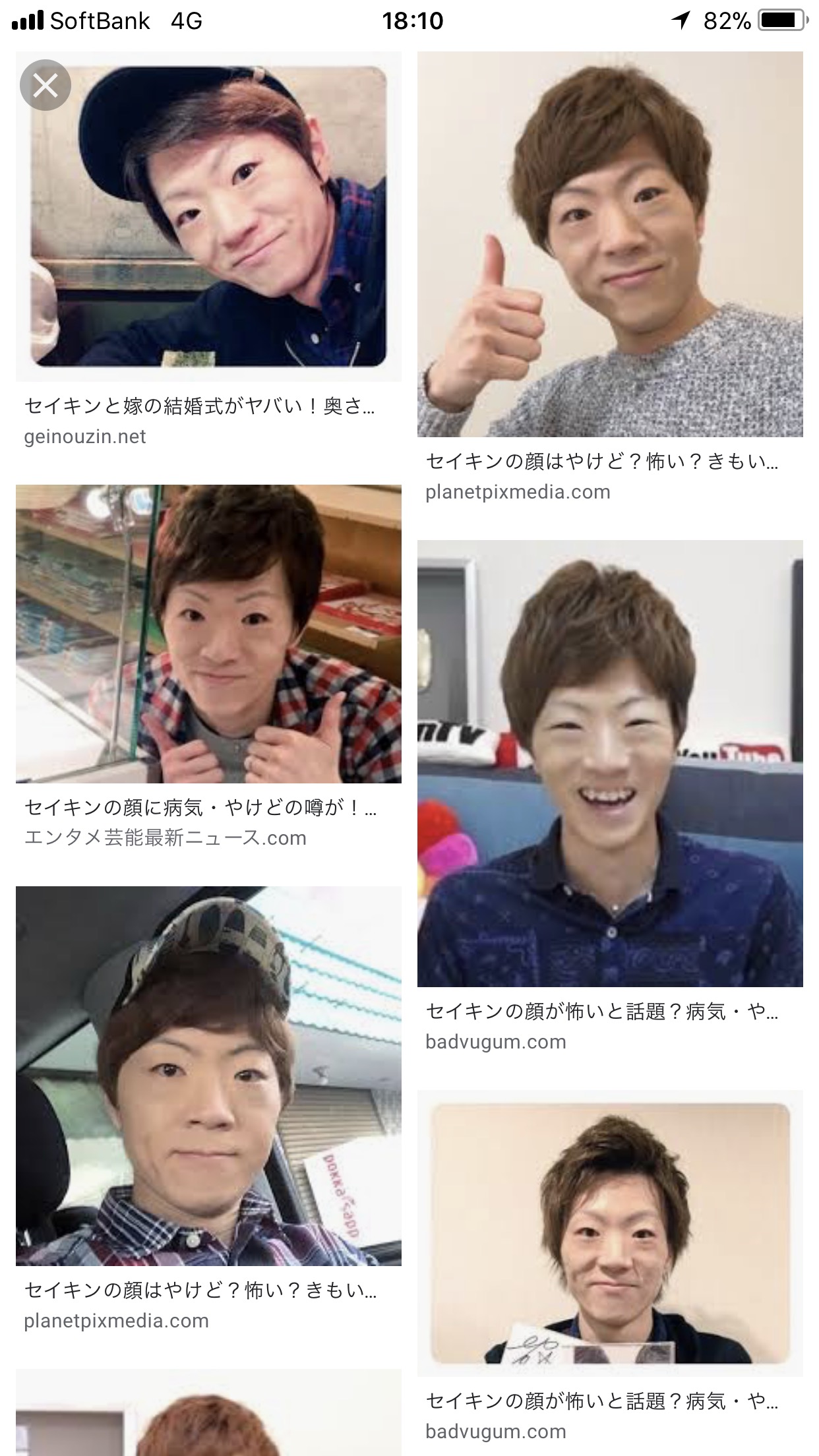Image resolution: width=819 pixels, height=1456 pixels.
Task: Open the partially visible image at the bottom
Action: coord(208,1412)
